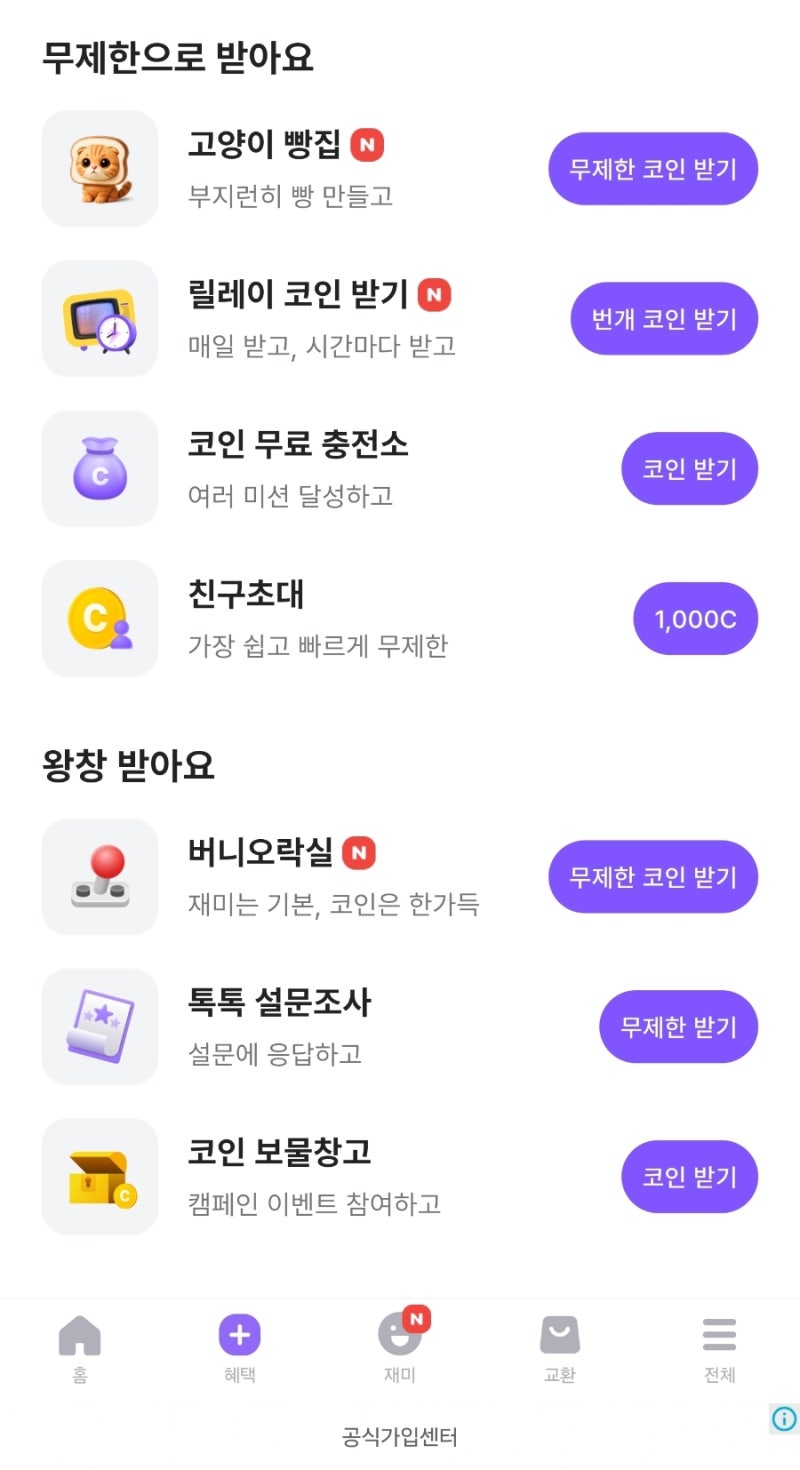Open the joystick icon for 버니오락실
This screenshot has width=800, height=1470.
click(99, 876)
